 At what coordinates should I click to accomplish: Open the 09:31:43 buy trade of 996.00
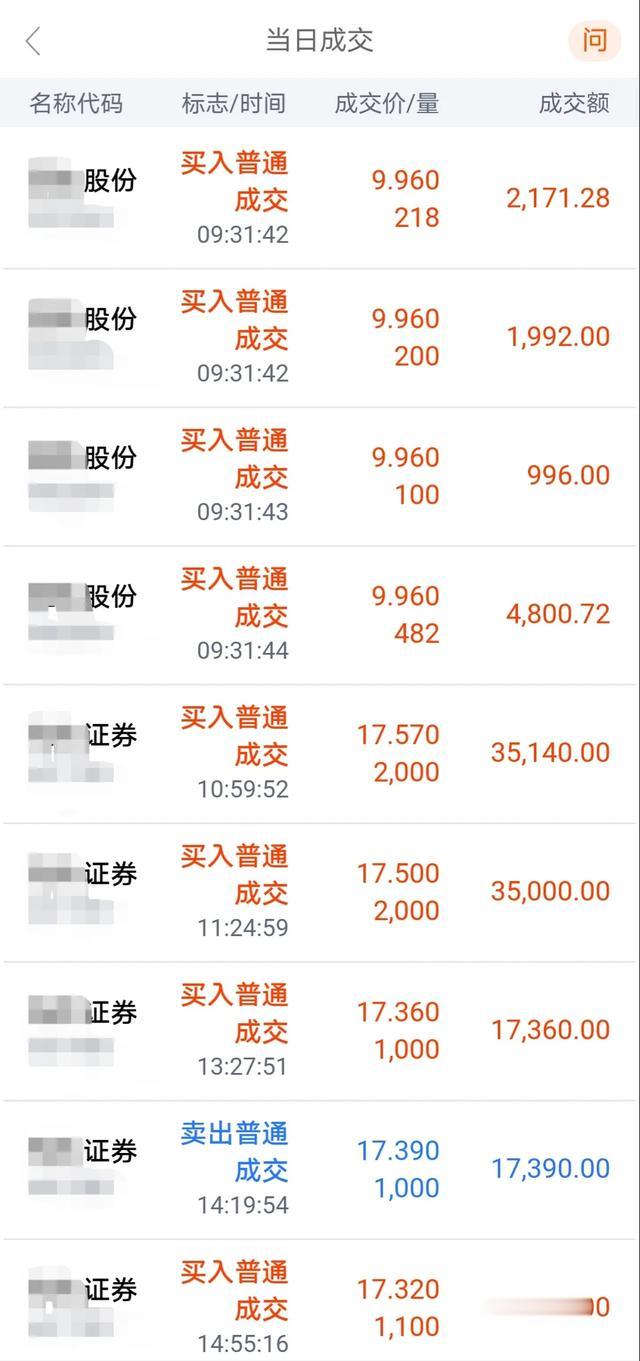320,477
